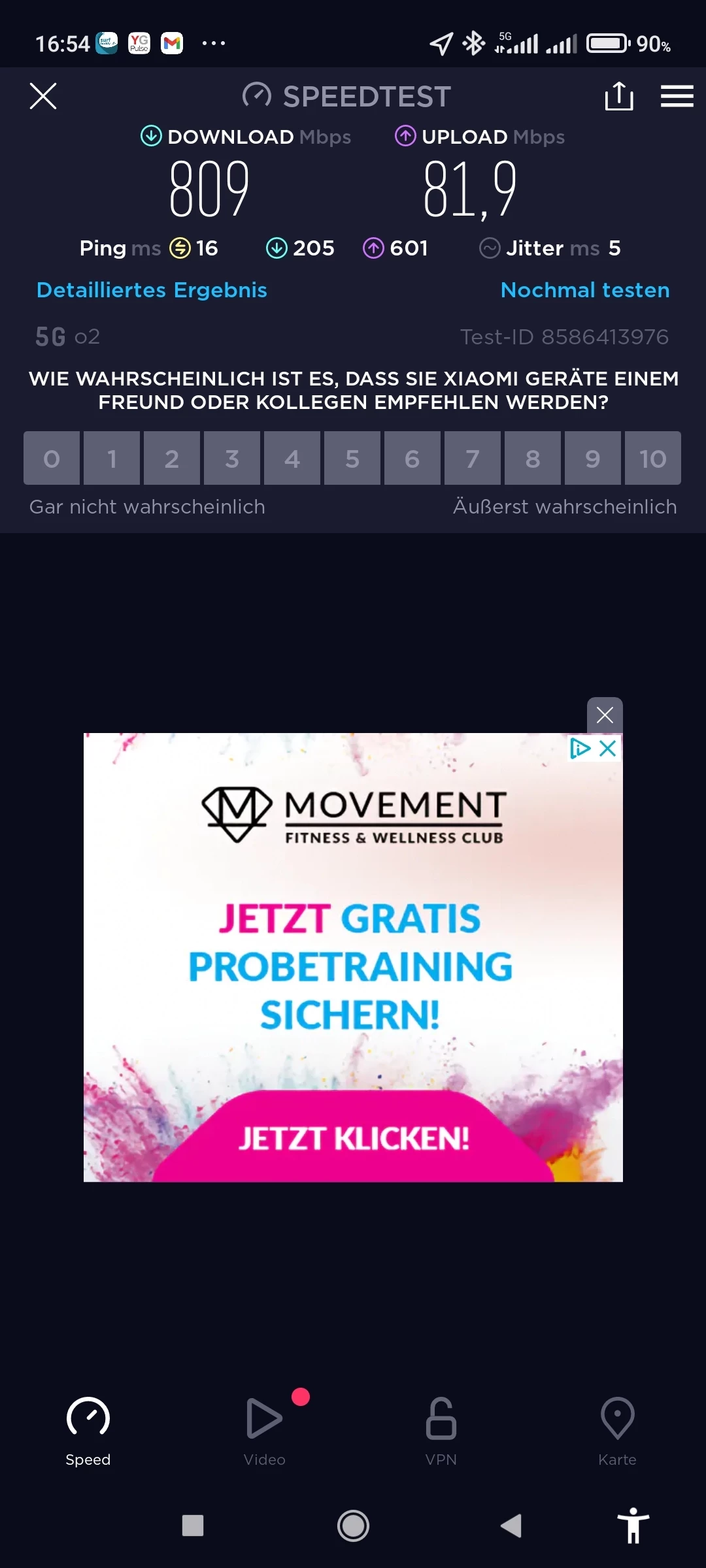Screen dimensions: 706x1568
Task: Dismiss the Movement fitness ad
Action: (605, 715)
